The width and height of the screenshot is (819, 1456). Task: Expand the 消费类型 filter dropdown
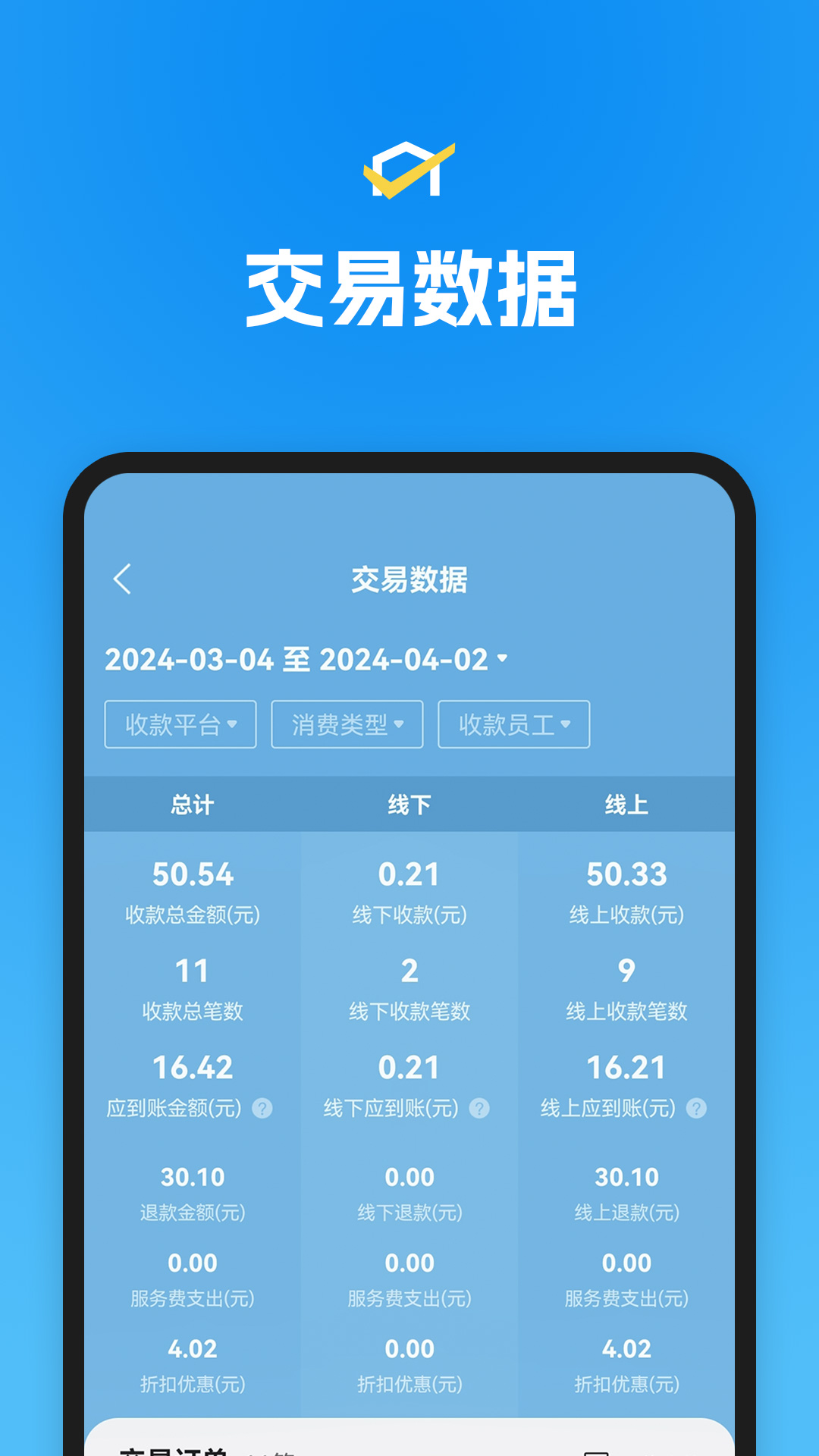point(347,724)
